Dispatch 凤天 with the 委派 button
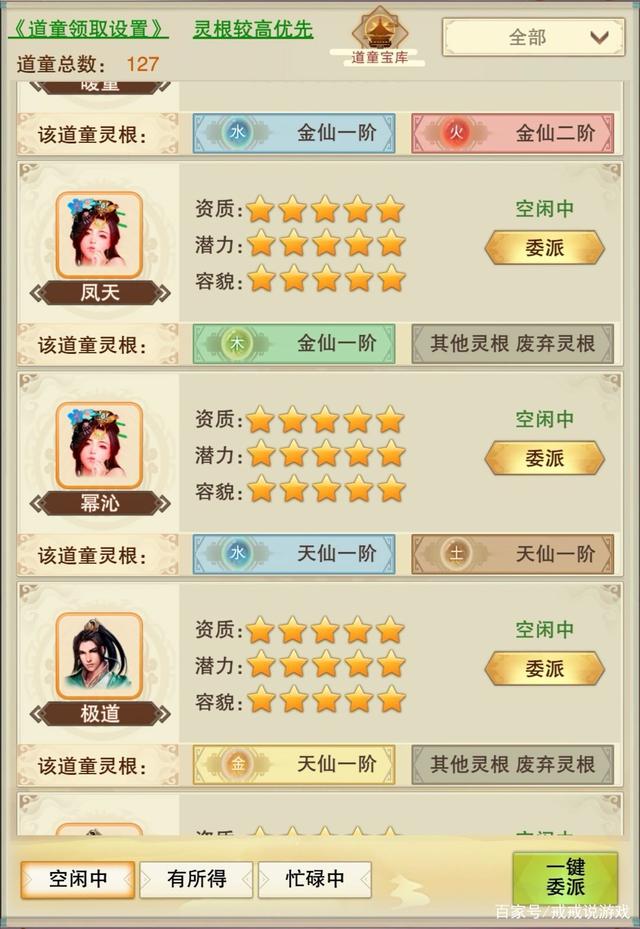 (544, 248)
